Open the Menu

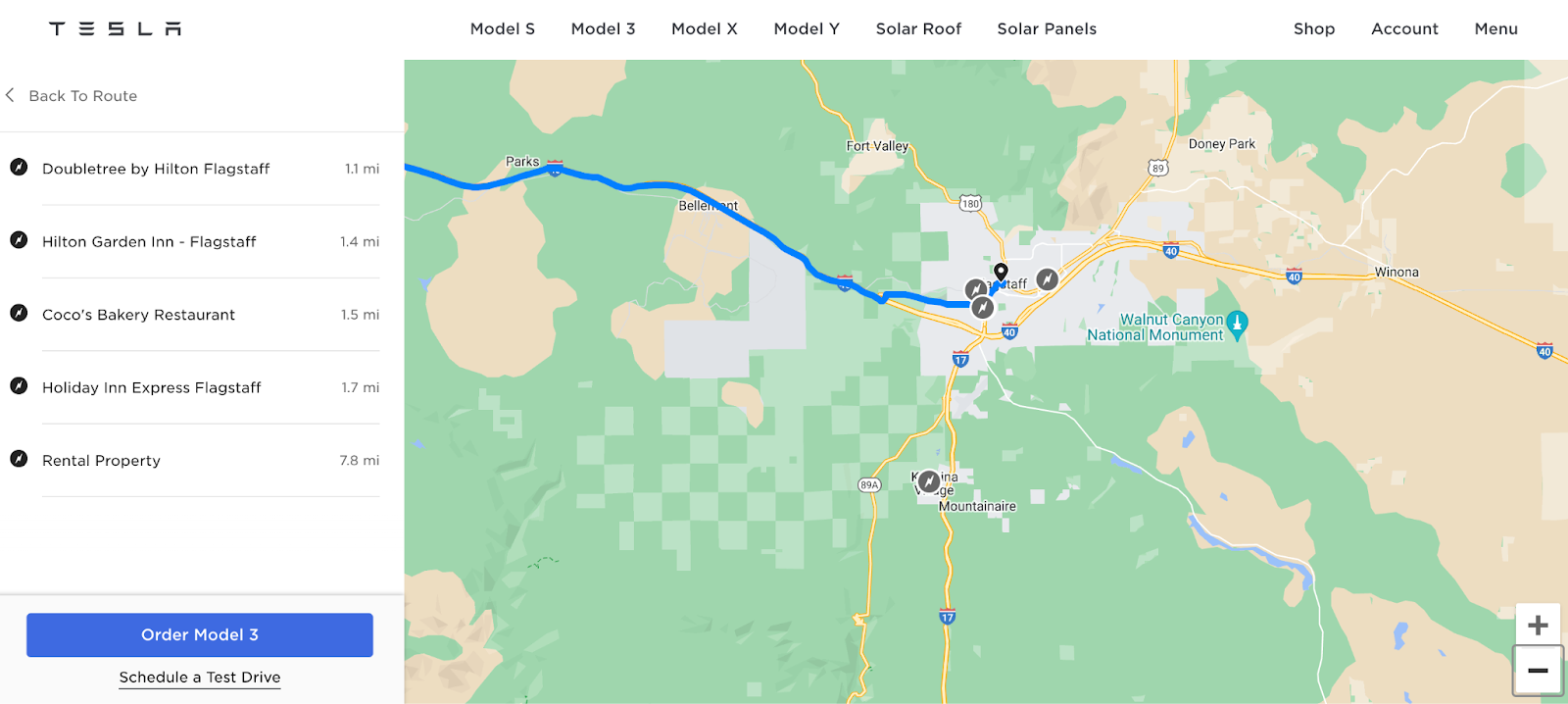pyautogui.click(x=1495, y=29)
